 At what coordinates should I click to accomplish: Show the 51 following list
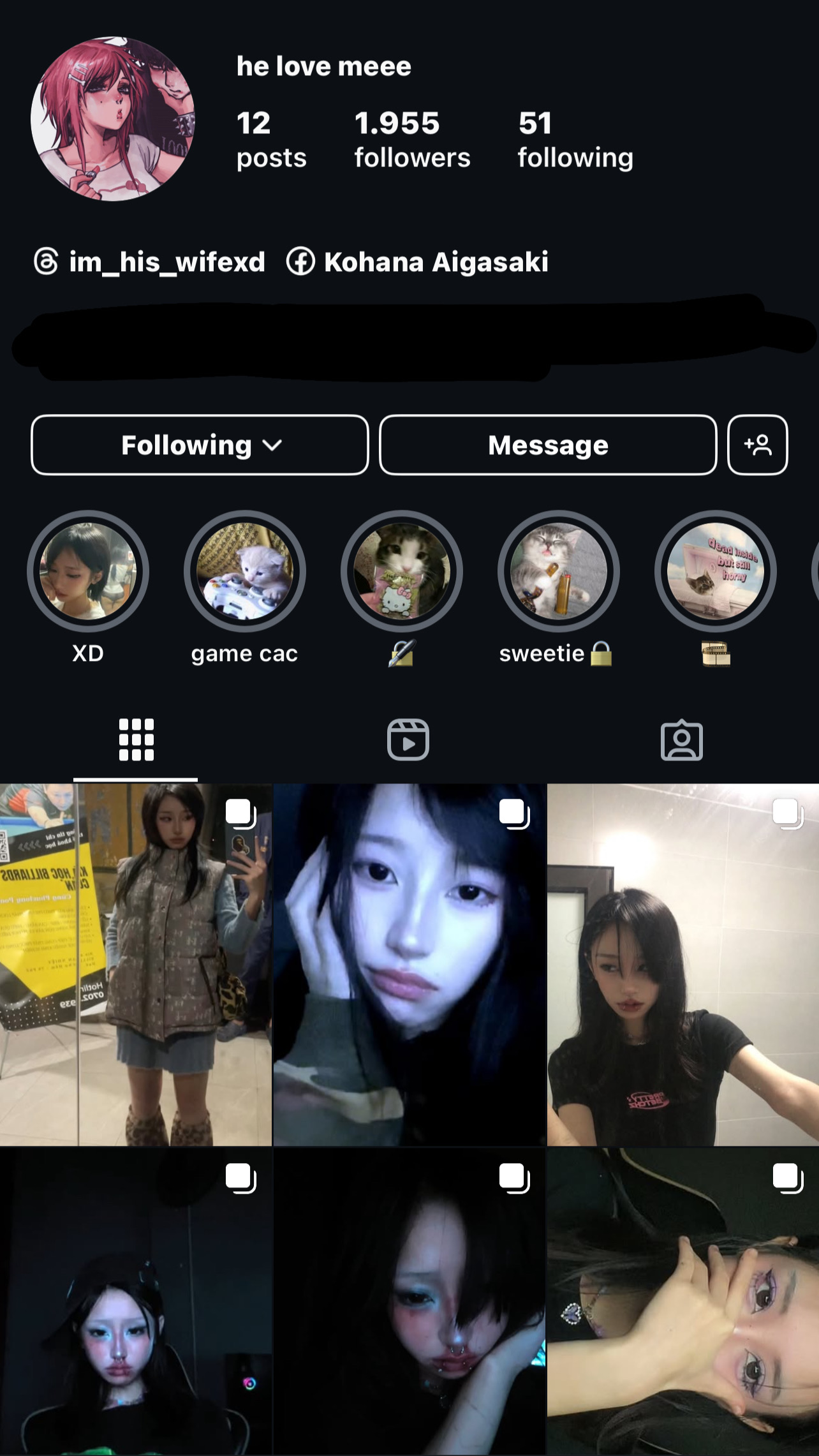(575, 140)
